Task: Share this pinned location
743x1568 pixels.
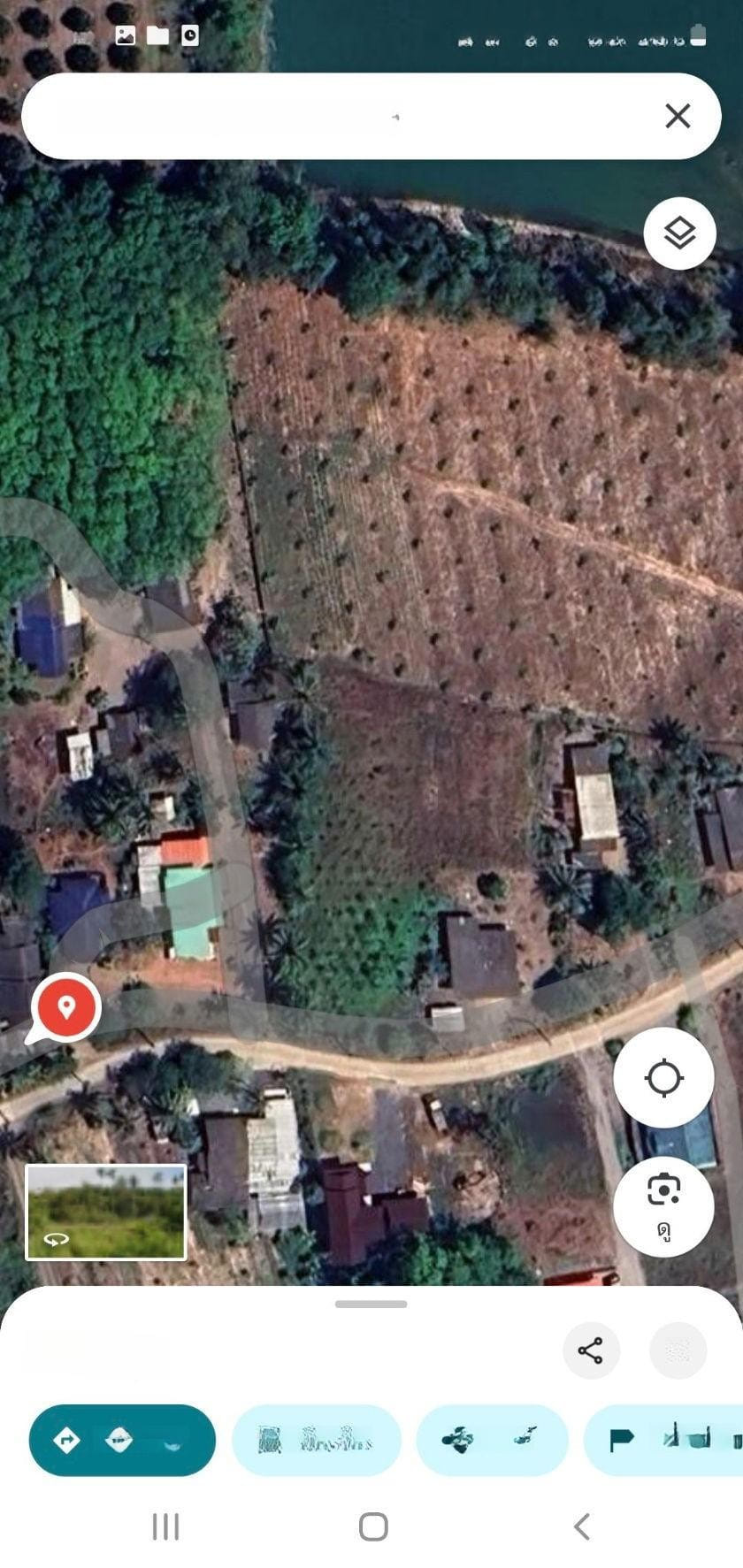Action: [590, 1350]
